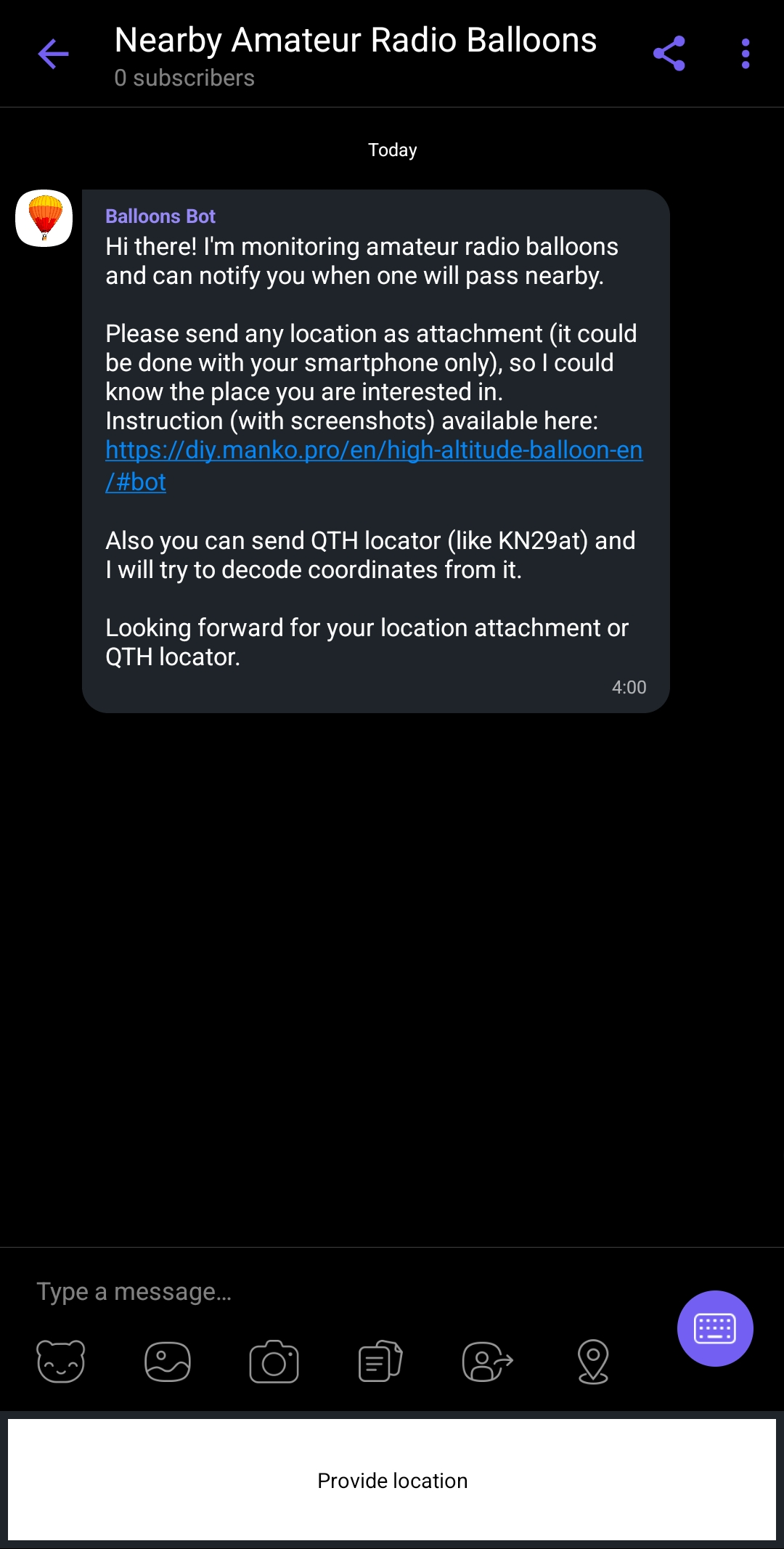Tap the Balloons Bot avatar
Screen dimensions: 784x1549
point(44,219)
